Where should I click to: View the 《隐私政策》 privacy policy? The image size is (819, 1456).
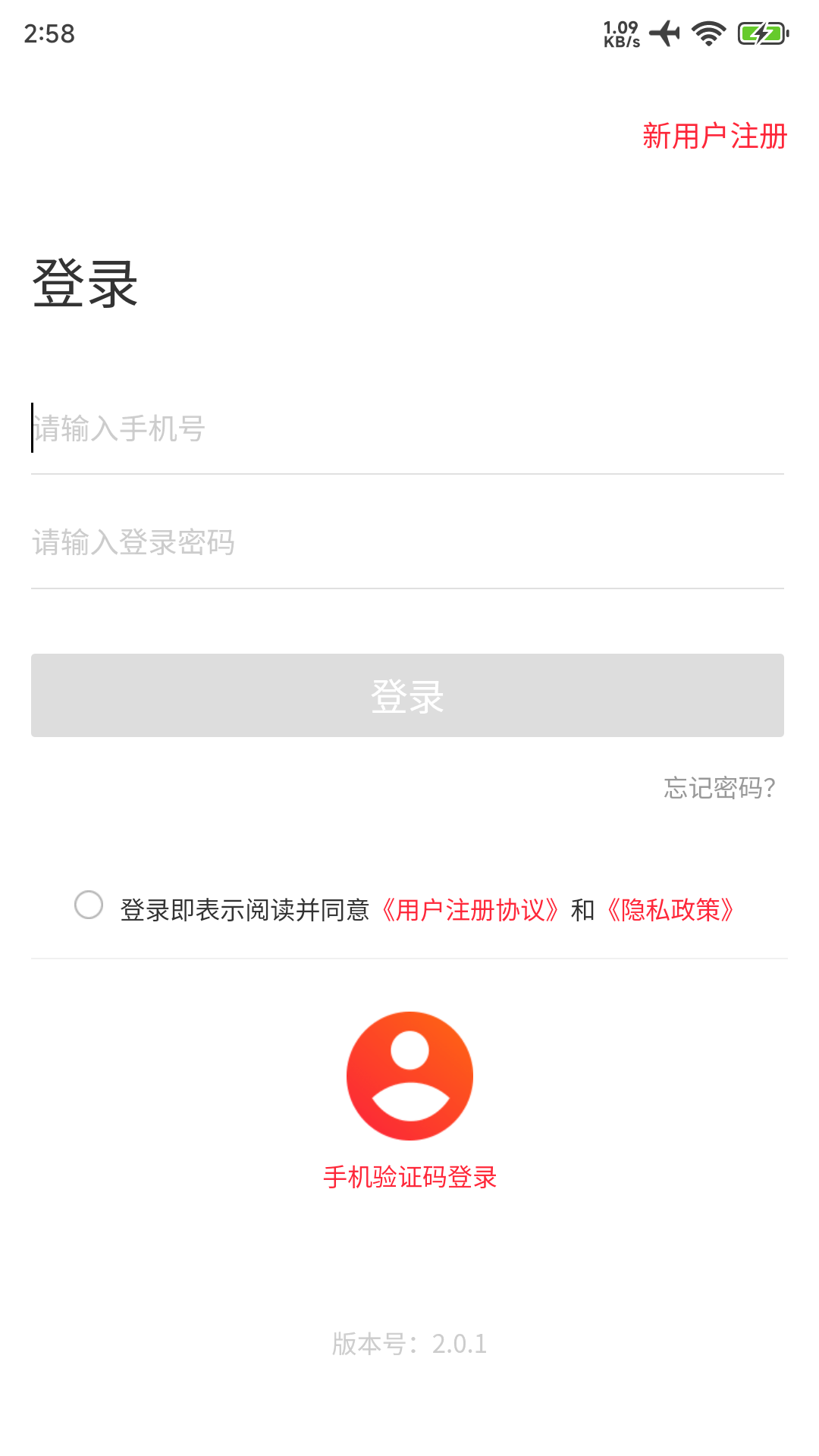[x=670, y=910]
